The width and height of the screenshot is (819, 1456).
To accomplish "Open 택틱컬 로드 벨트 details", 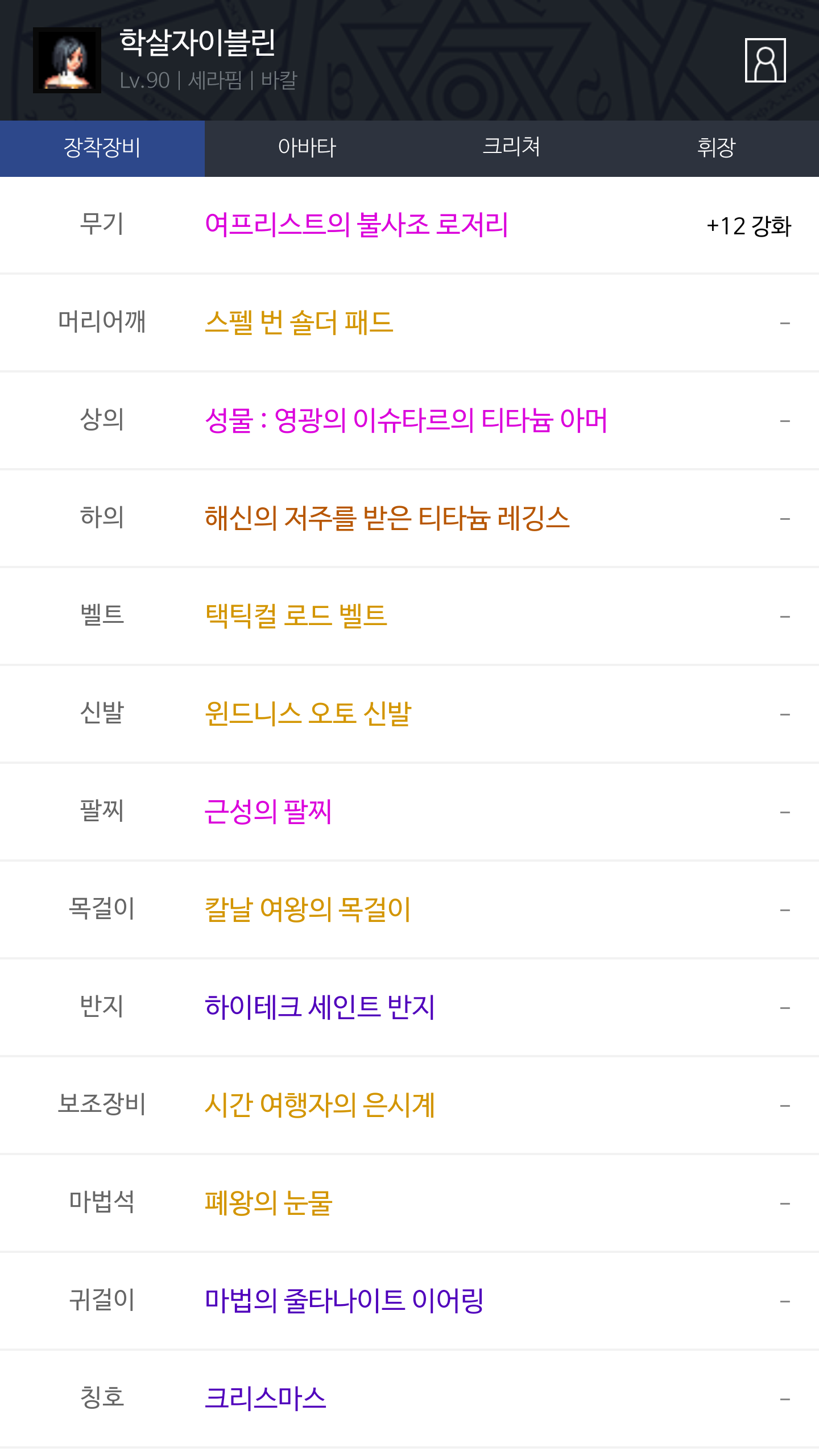I will pyautogui.click(x=296, y=616).
